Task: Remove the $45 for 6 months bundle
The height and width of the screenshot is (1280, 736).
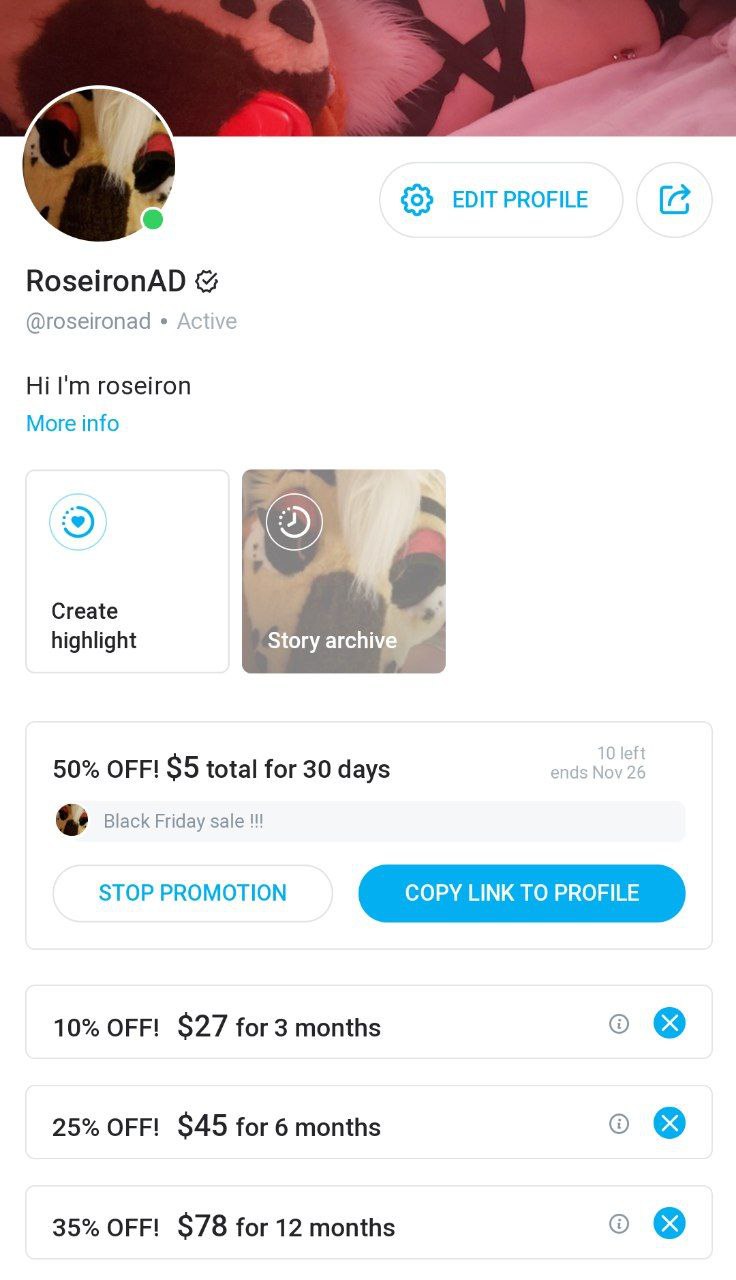Action: coord(669,1123)
